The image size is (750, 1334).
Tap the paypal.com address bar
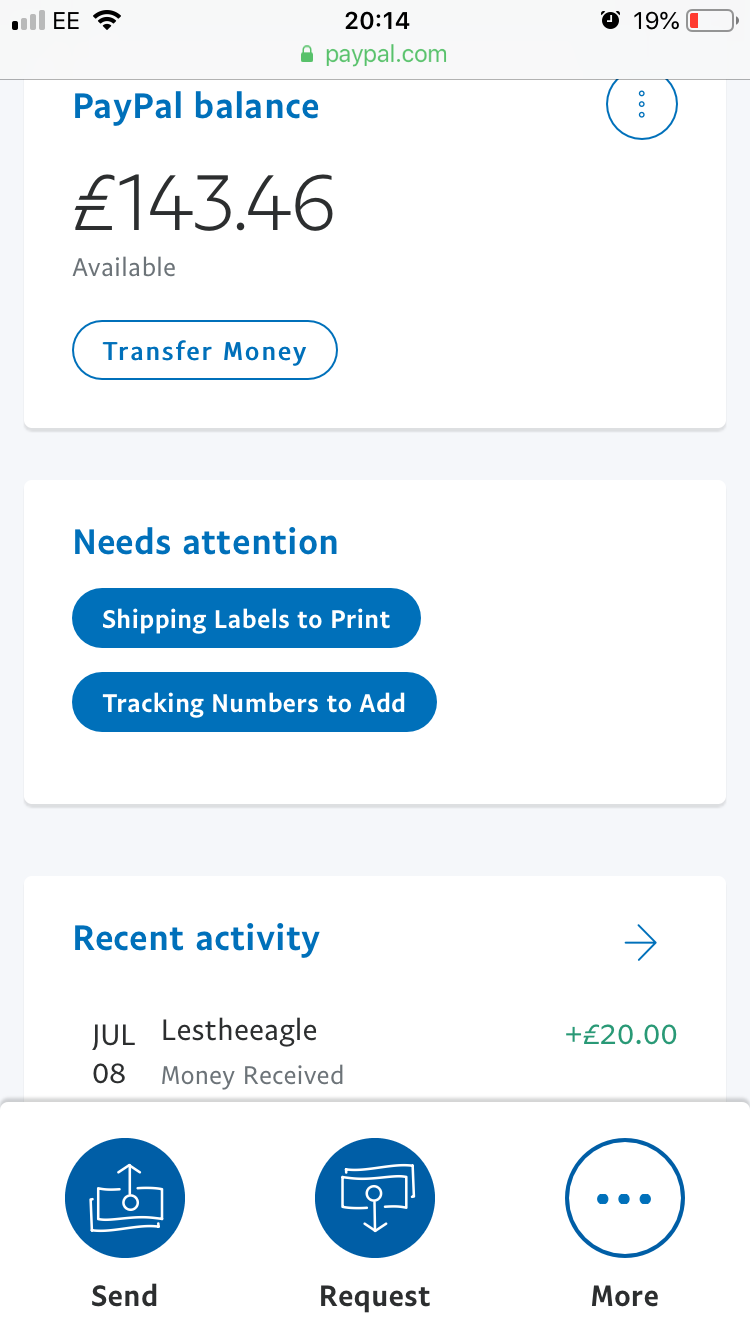coord(374,54)
